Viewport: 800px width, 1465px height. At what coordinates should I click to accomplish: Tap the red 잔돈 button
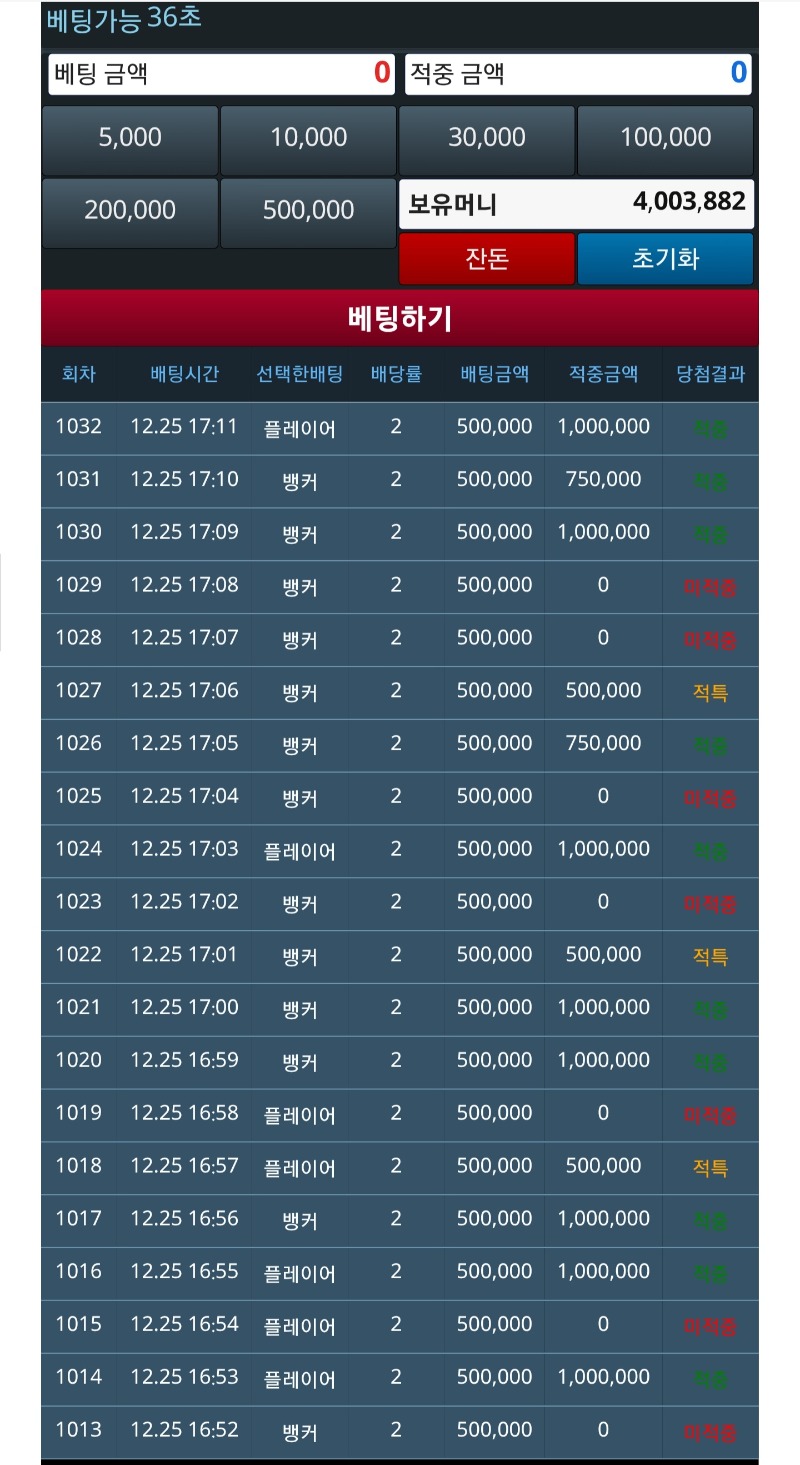(x=487, y=259)
